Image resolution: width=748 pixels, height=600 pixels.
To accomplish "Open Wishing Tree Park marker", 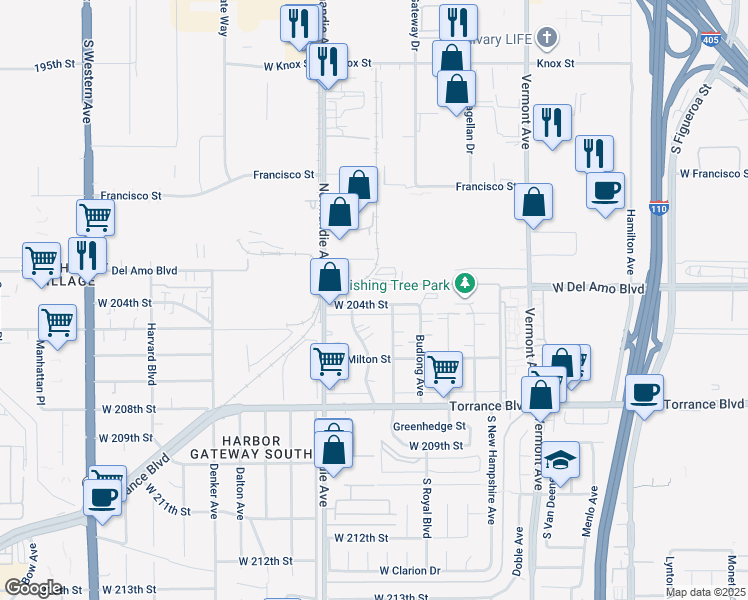I will 465,284.
